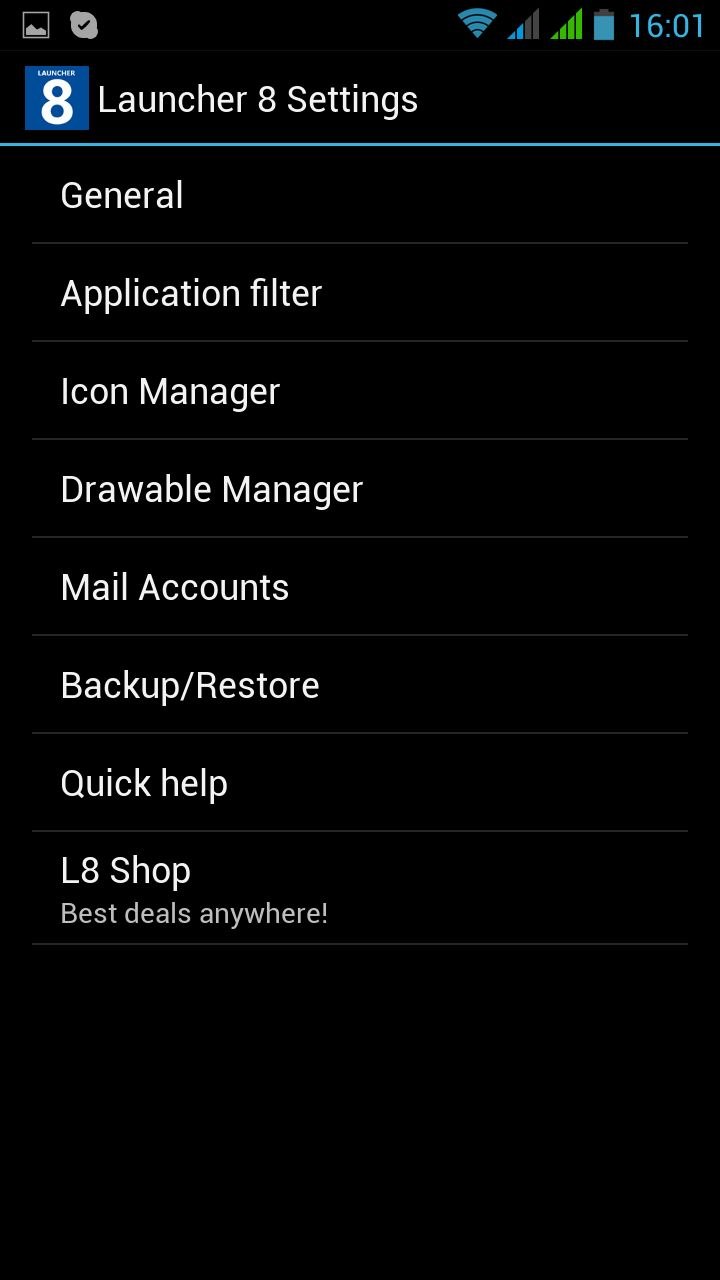Go to Icon Manager
720x1280 pixels.
pos(360,391)
